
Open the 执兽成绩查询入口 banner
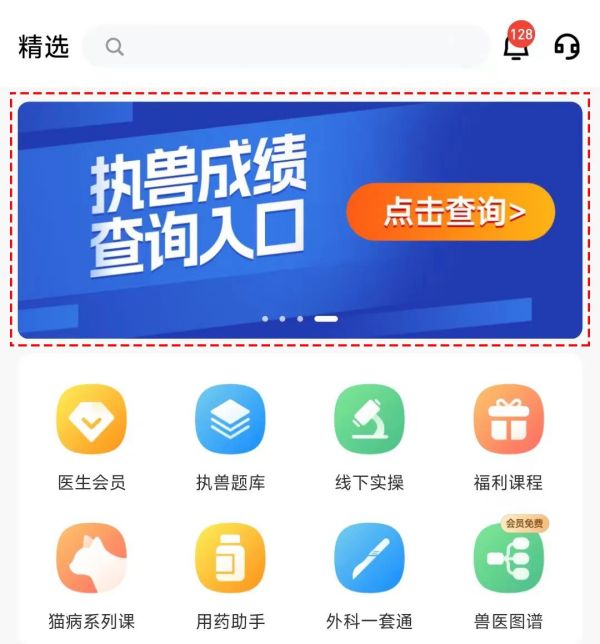pos(299,220)
